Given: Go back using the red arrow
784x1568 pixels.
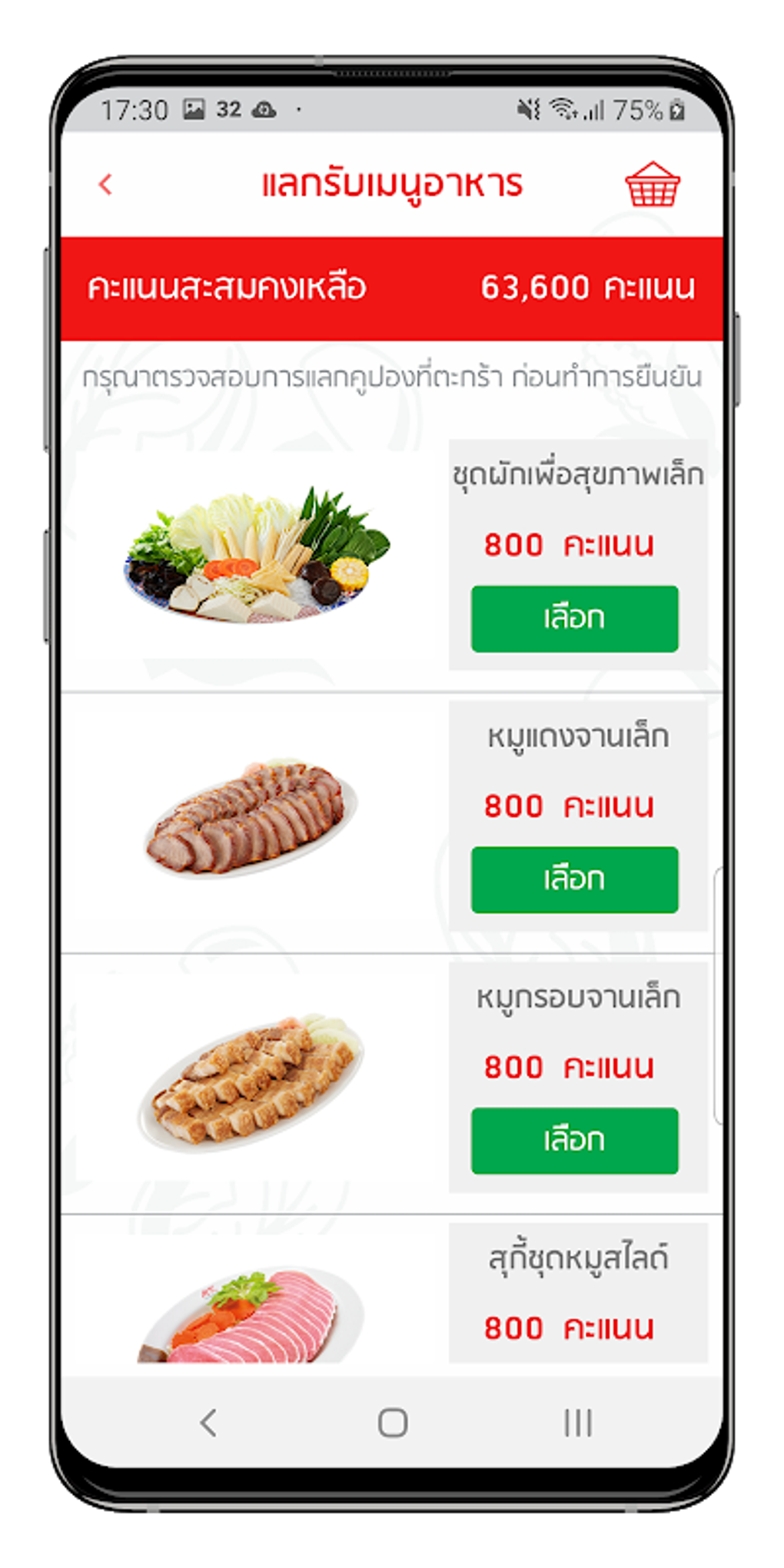Looking at the screenshot, I should pyautogui.click(x=106, y=184).
